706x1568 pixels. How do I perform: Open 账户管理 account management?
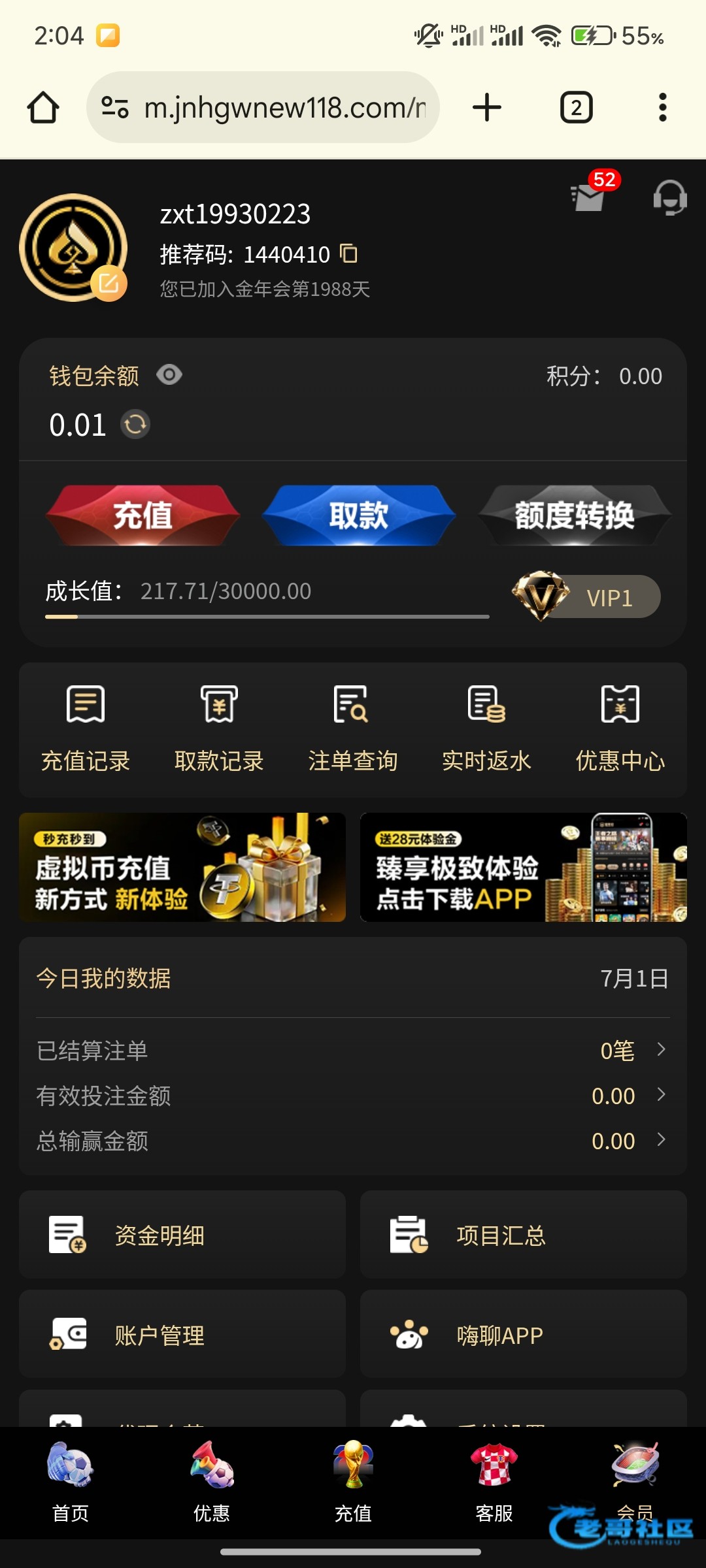[x=182, y=1334]
